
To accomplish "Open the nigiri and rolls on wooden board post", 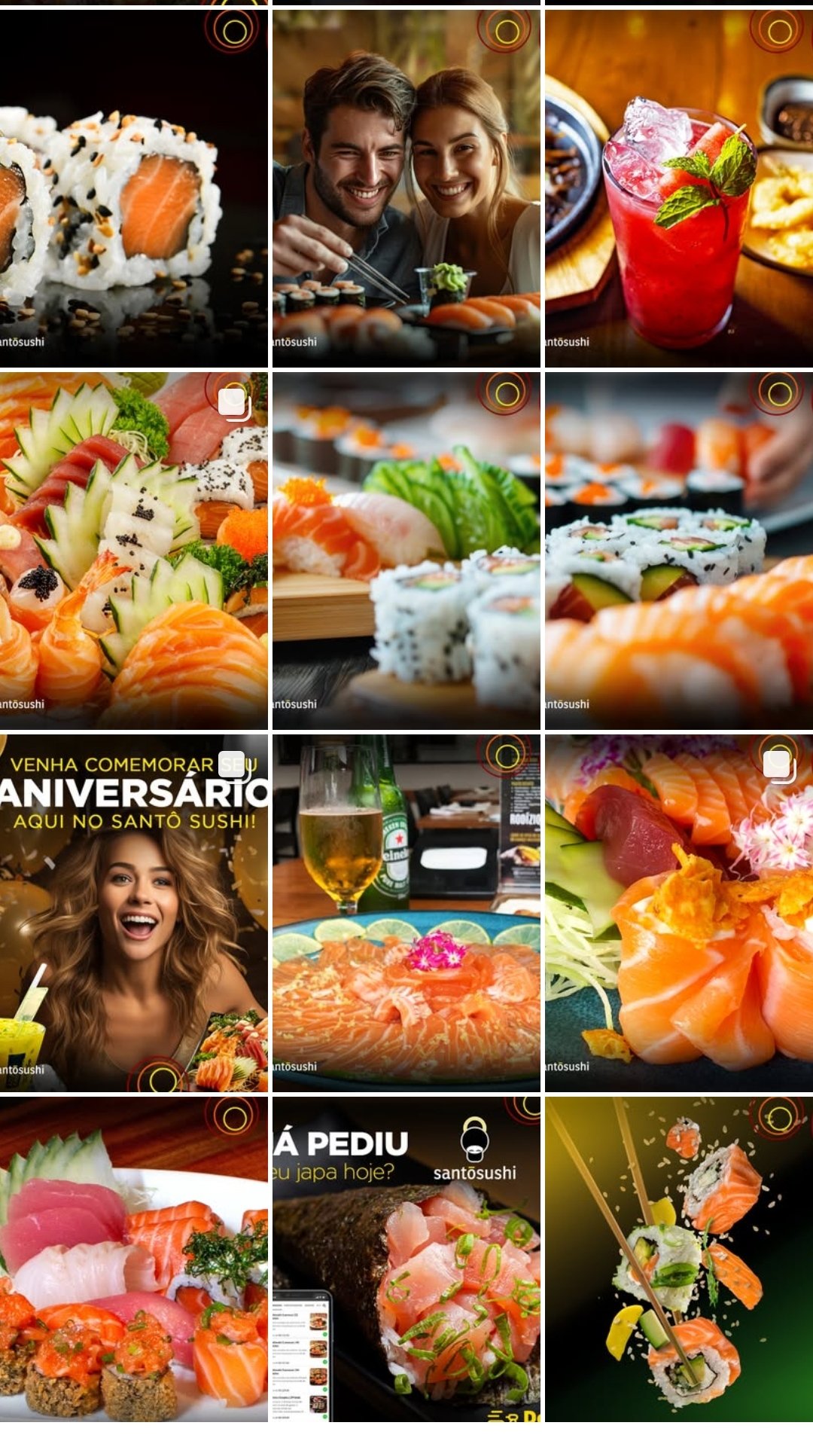I will tap(406, 551).
